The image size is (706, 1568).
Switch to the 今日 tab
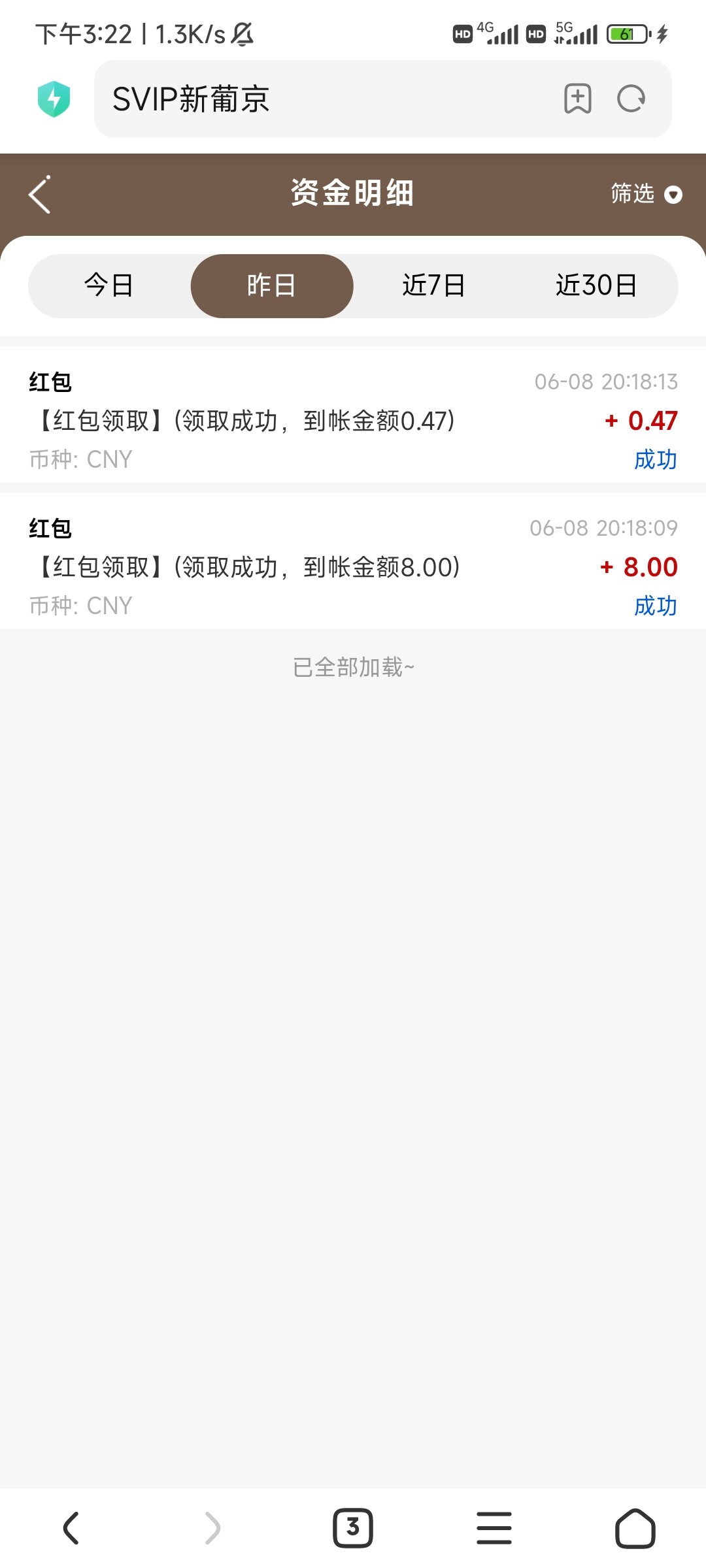pyautogui.click(x=109, y=286)
